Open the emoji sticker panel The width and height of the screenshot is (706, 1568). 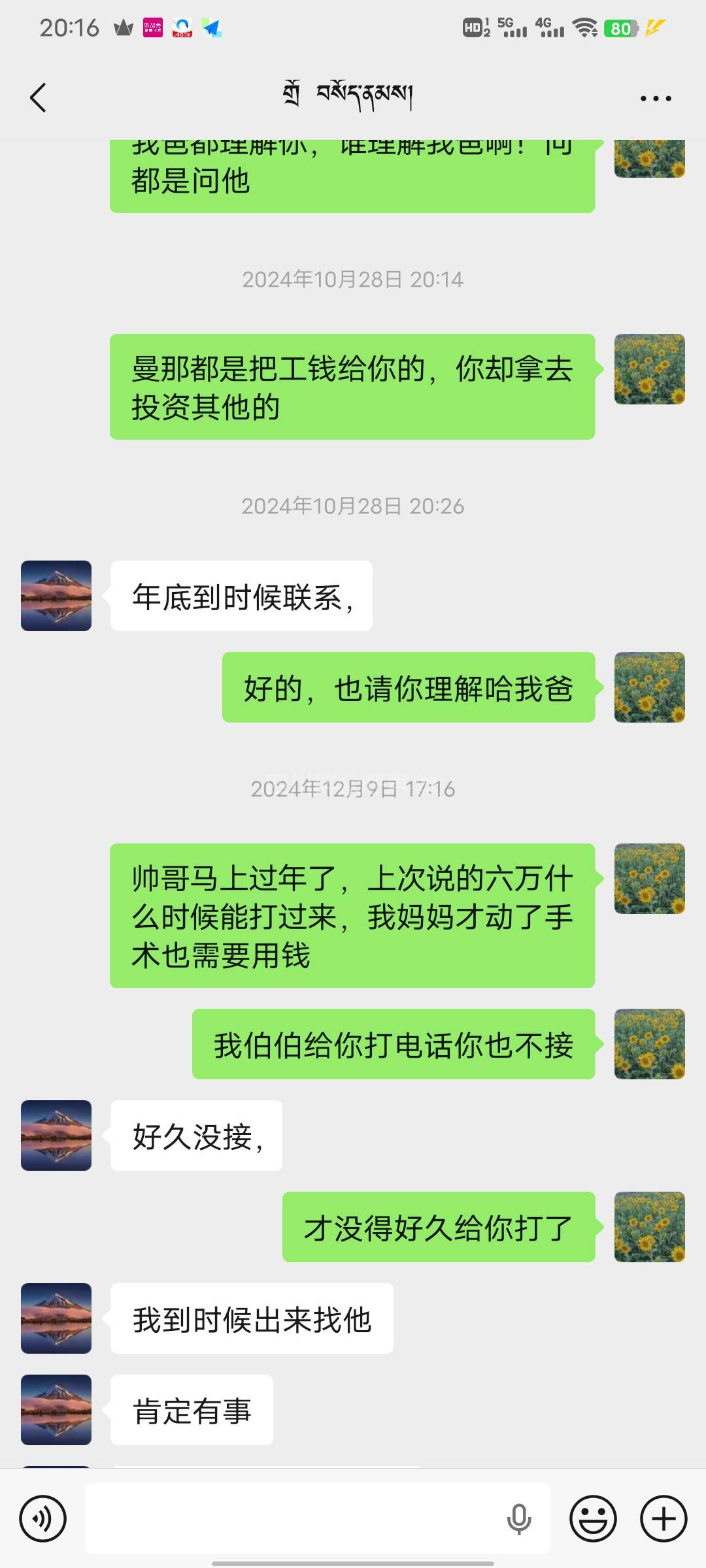tap(593, 1518)
